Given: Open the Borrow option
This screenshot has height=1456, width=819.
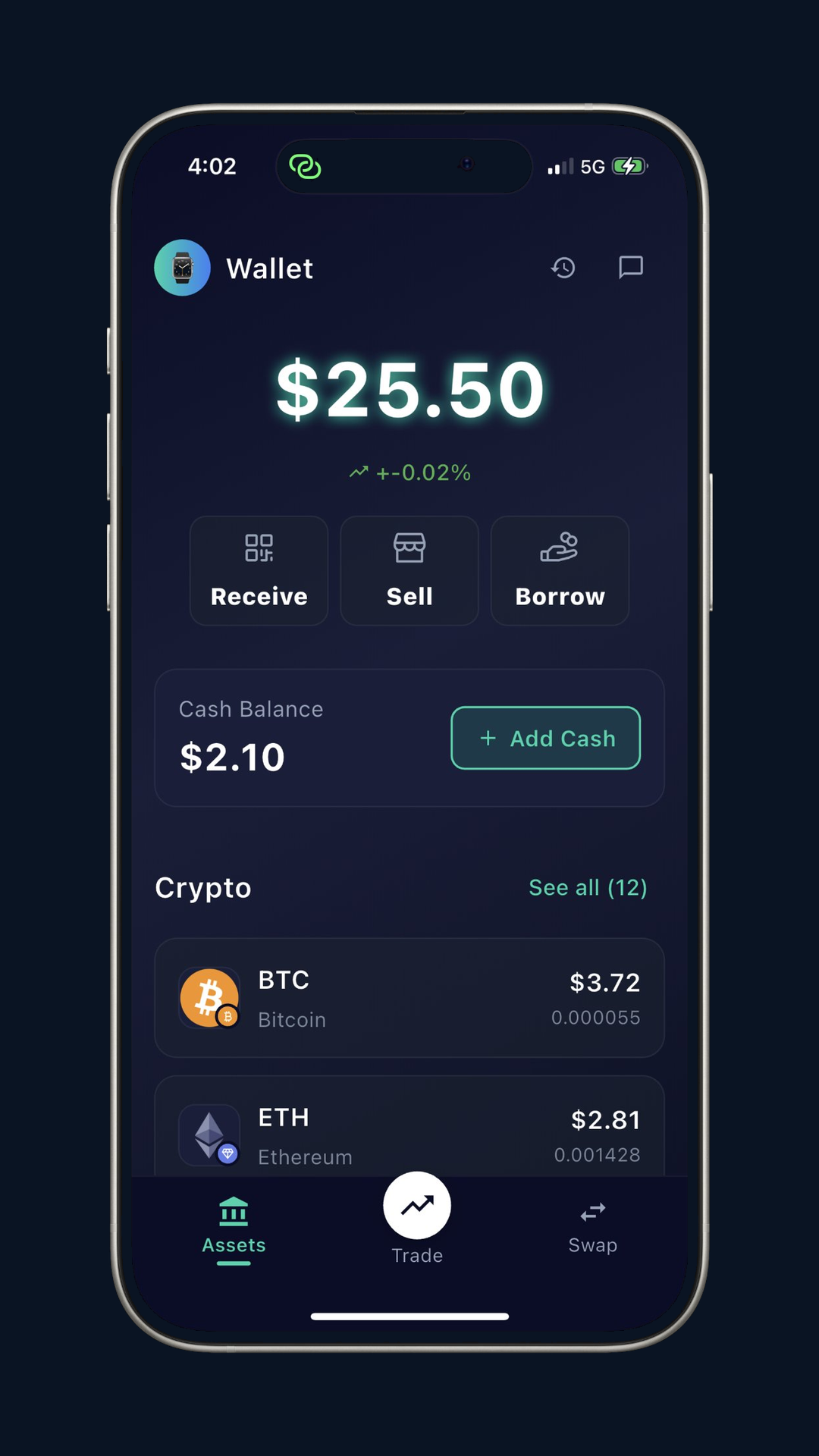Looking at the screenshot, I should (x=560, y=571).
